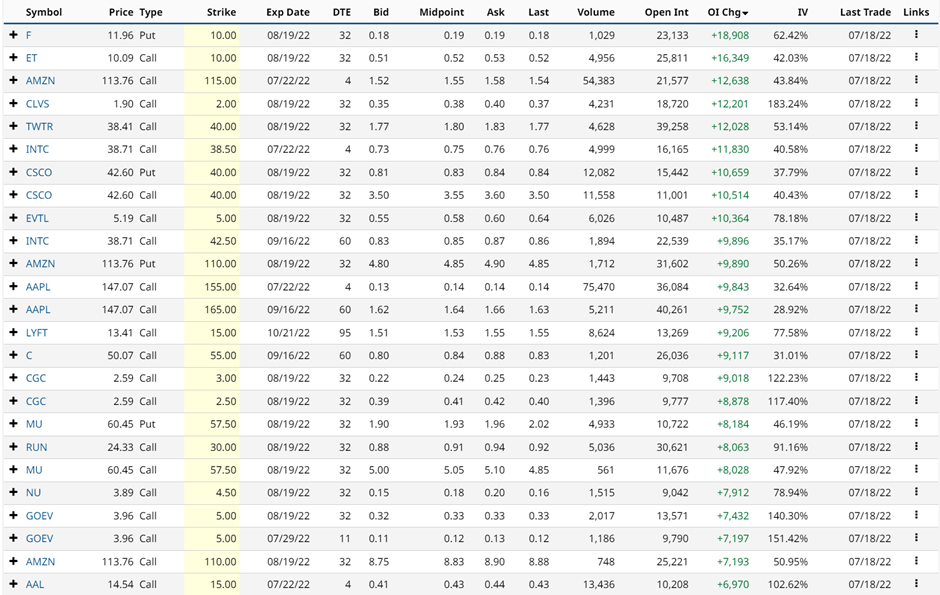Sort the table by Symbol column

coord(43,12)
